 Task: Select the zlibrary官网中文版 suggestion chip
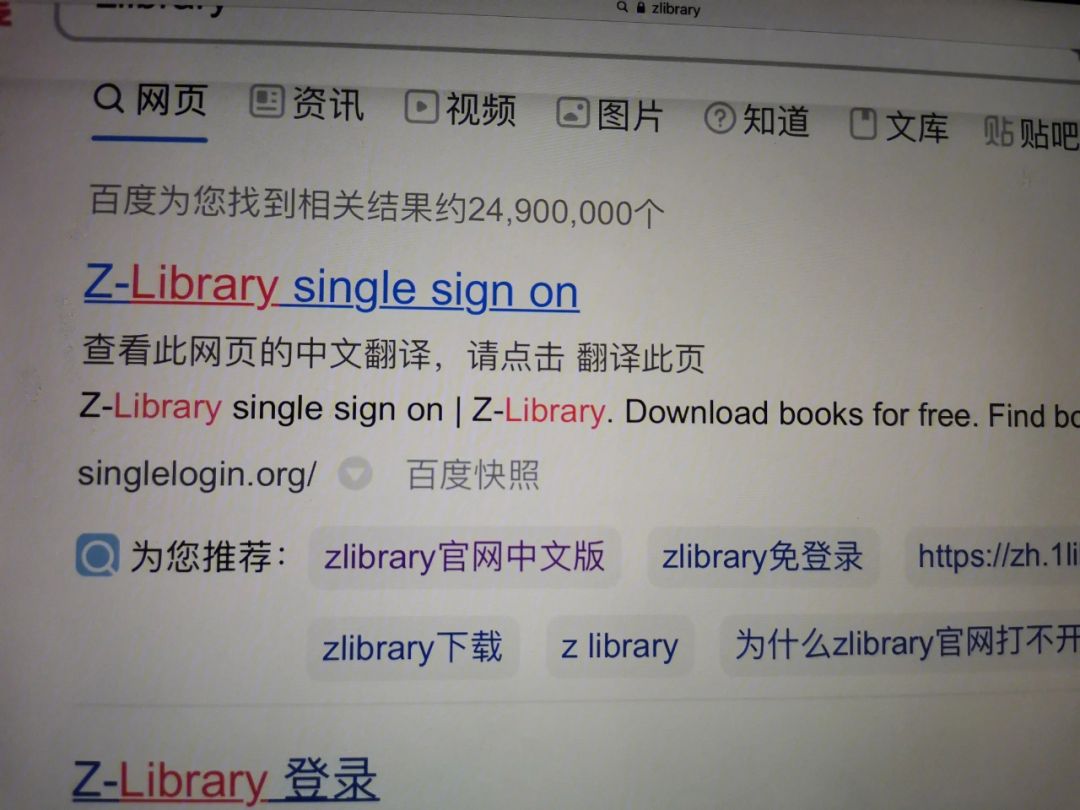464,556
